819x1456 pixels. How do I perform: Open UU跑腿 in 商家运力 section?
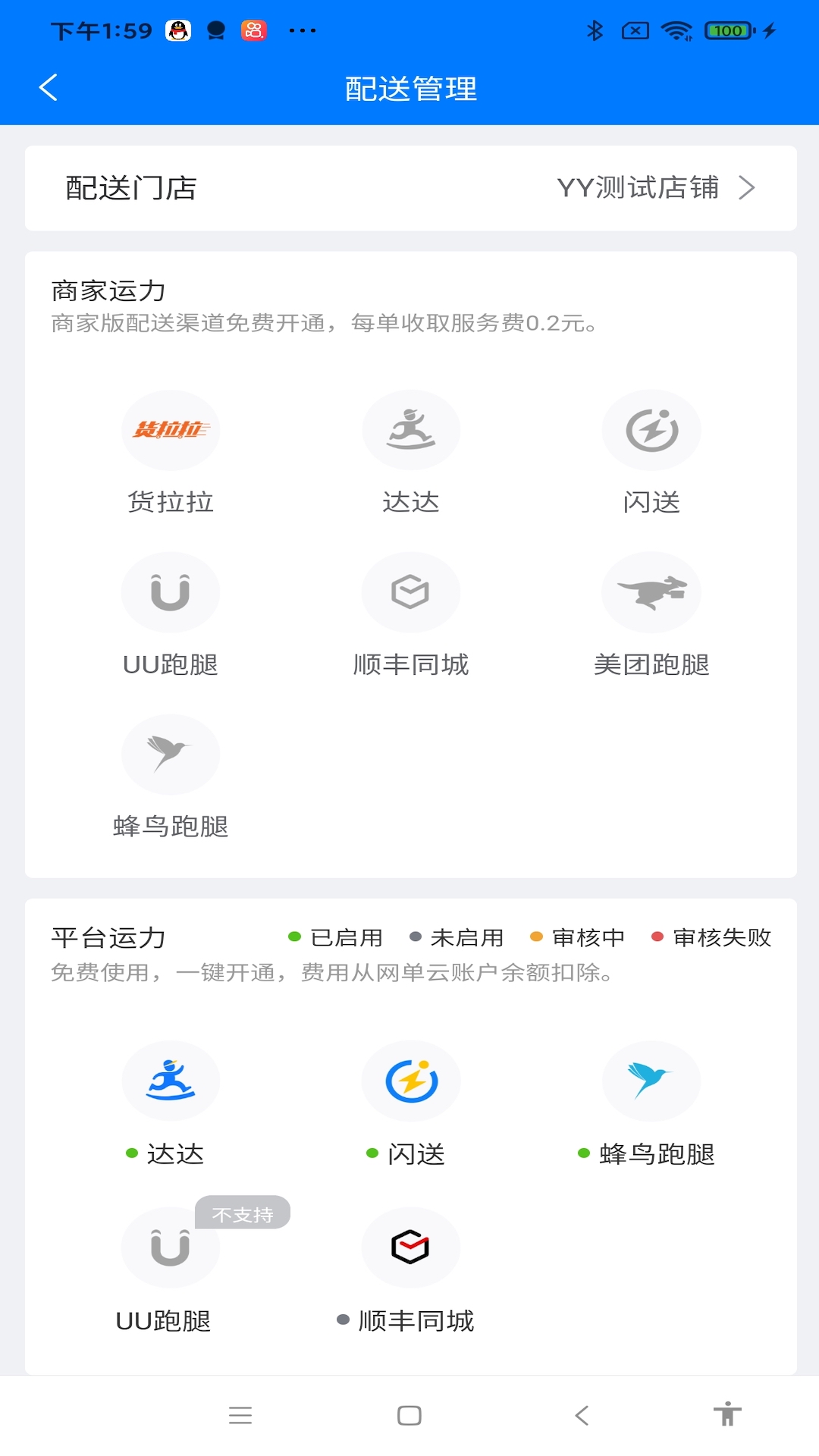click(x=171, y=593)
